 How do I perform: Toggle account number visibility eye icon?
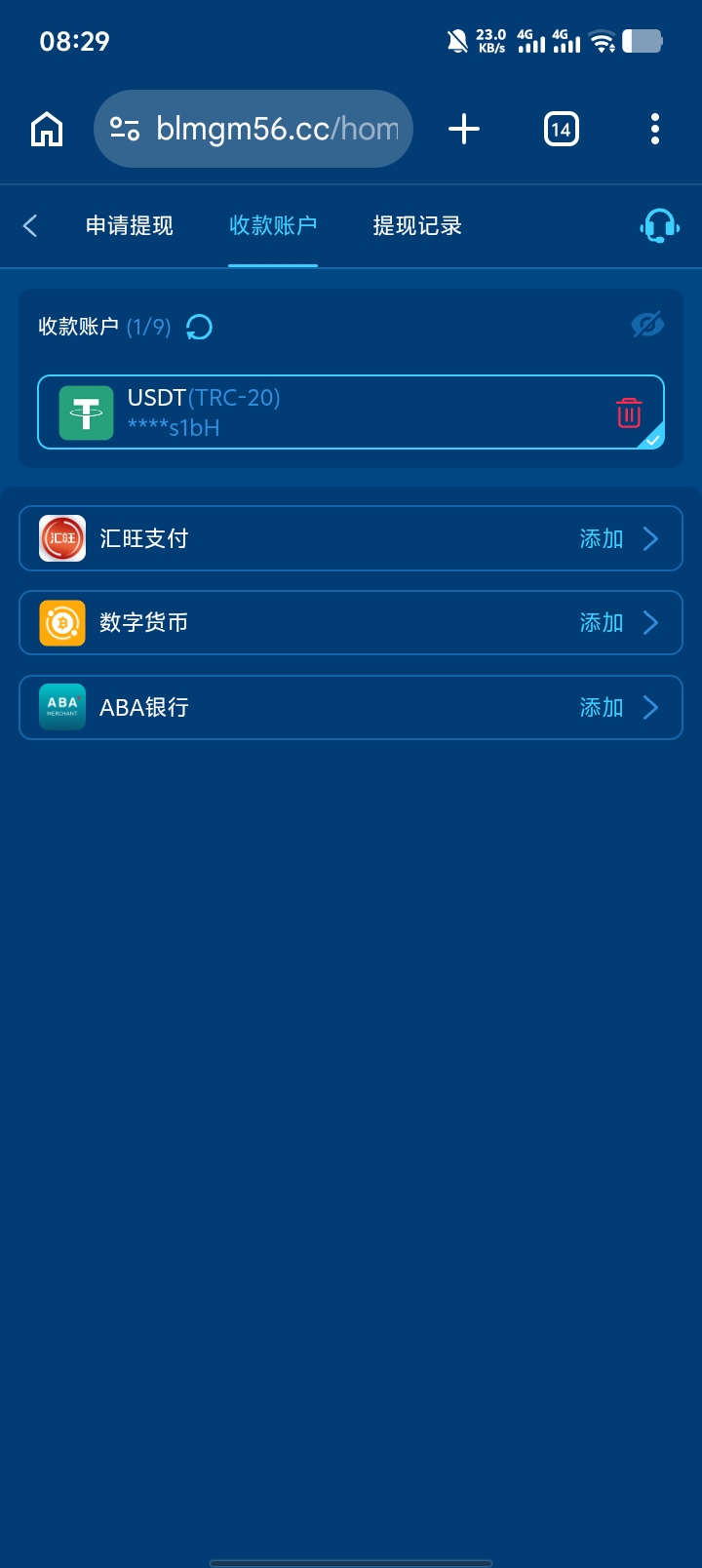pyautogui.click(x=646, y=325)
